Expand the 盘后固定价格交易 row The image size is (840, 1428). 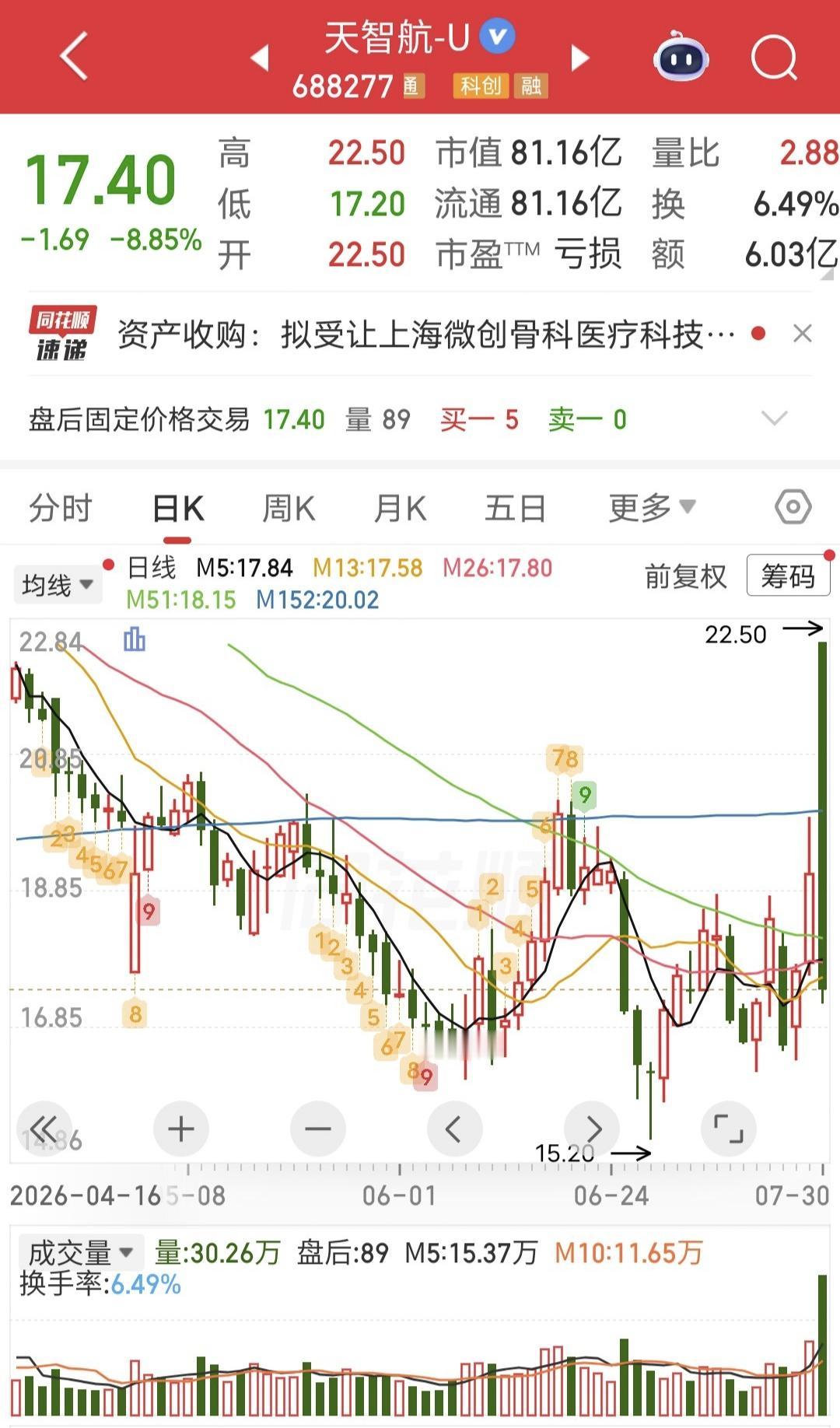[x=775, y=418]
